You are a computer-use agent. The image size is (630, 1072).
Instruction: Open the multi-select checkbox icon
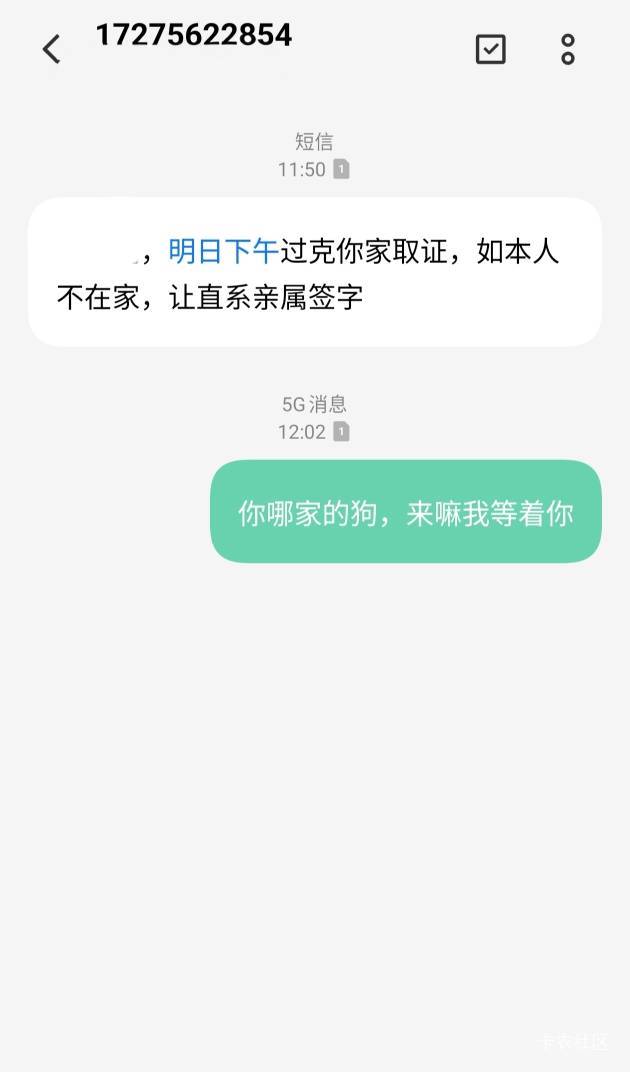coord(490,49)
